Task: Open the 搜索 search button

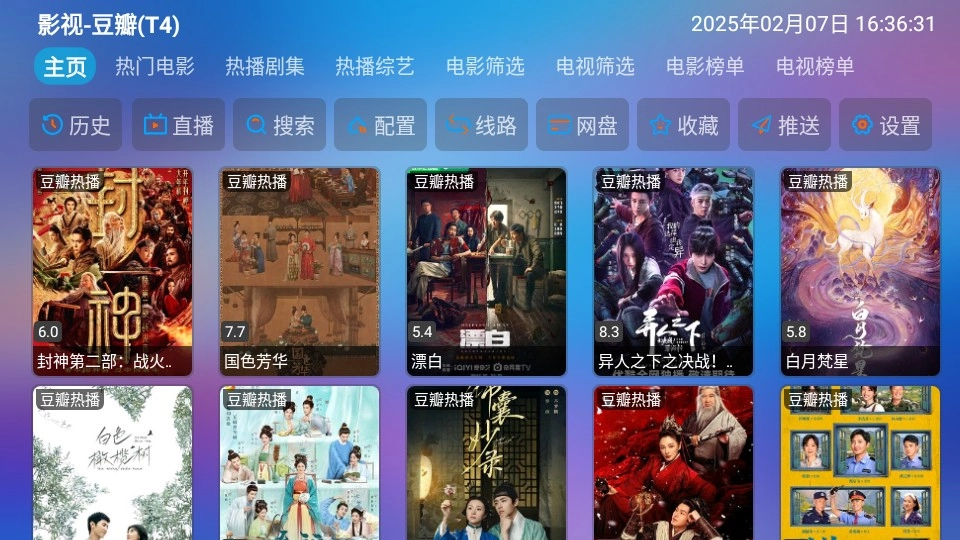Action: (x=278, y=125)
